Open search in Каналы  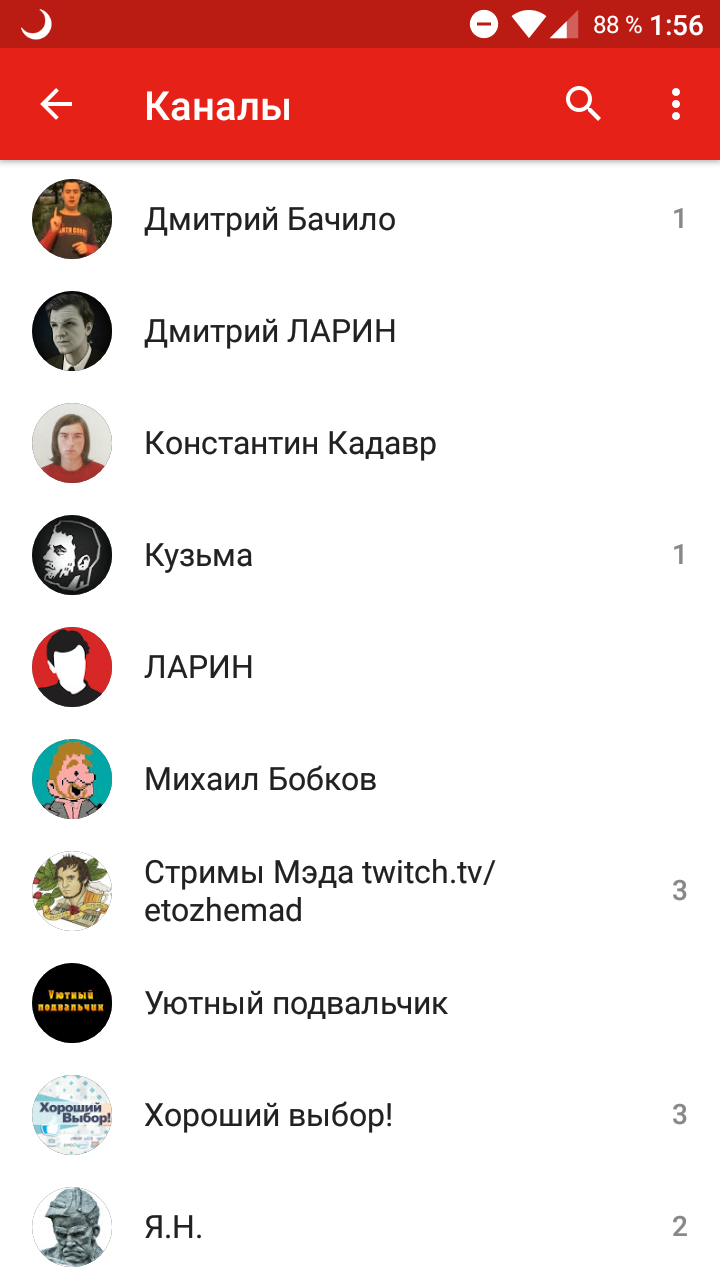pos(583,104)
